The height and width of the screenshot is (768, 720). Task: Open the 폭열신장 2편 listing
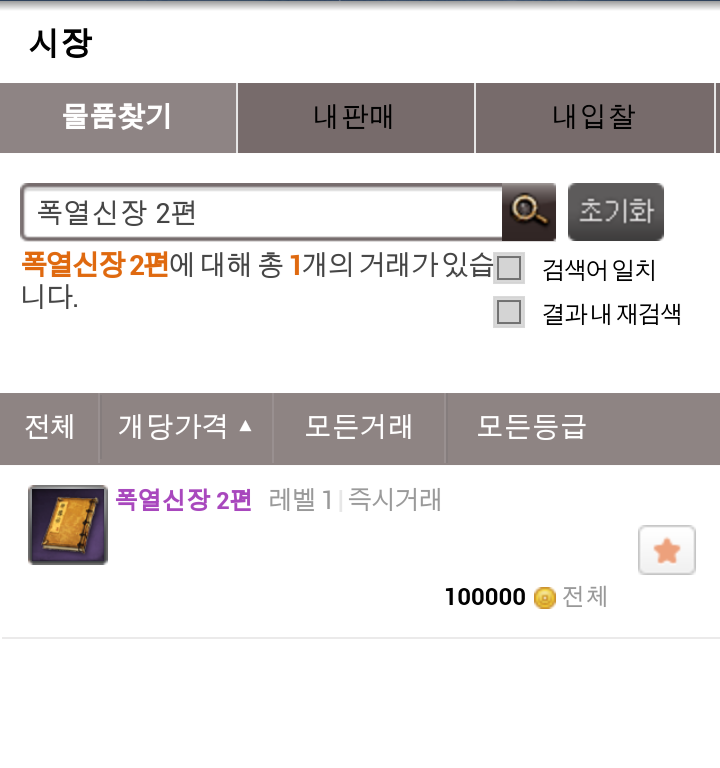coord(184,500)
